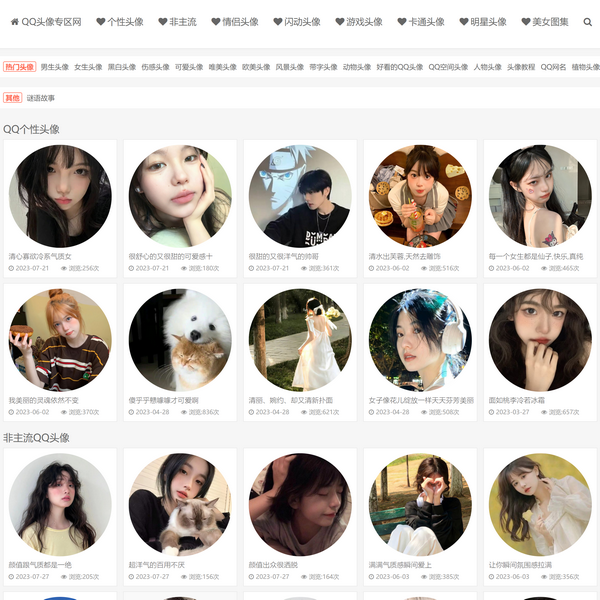The image size is (600, 600).
Task: Switch to the 个性头像 section
Action: tap(120, 21)
